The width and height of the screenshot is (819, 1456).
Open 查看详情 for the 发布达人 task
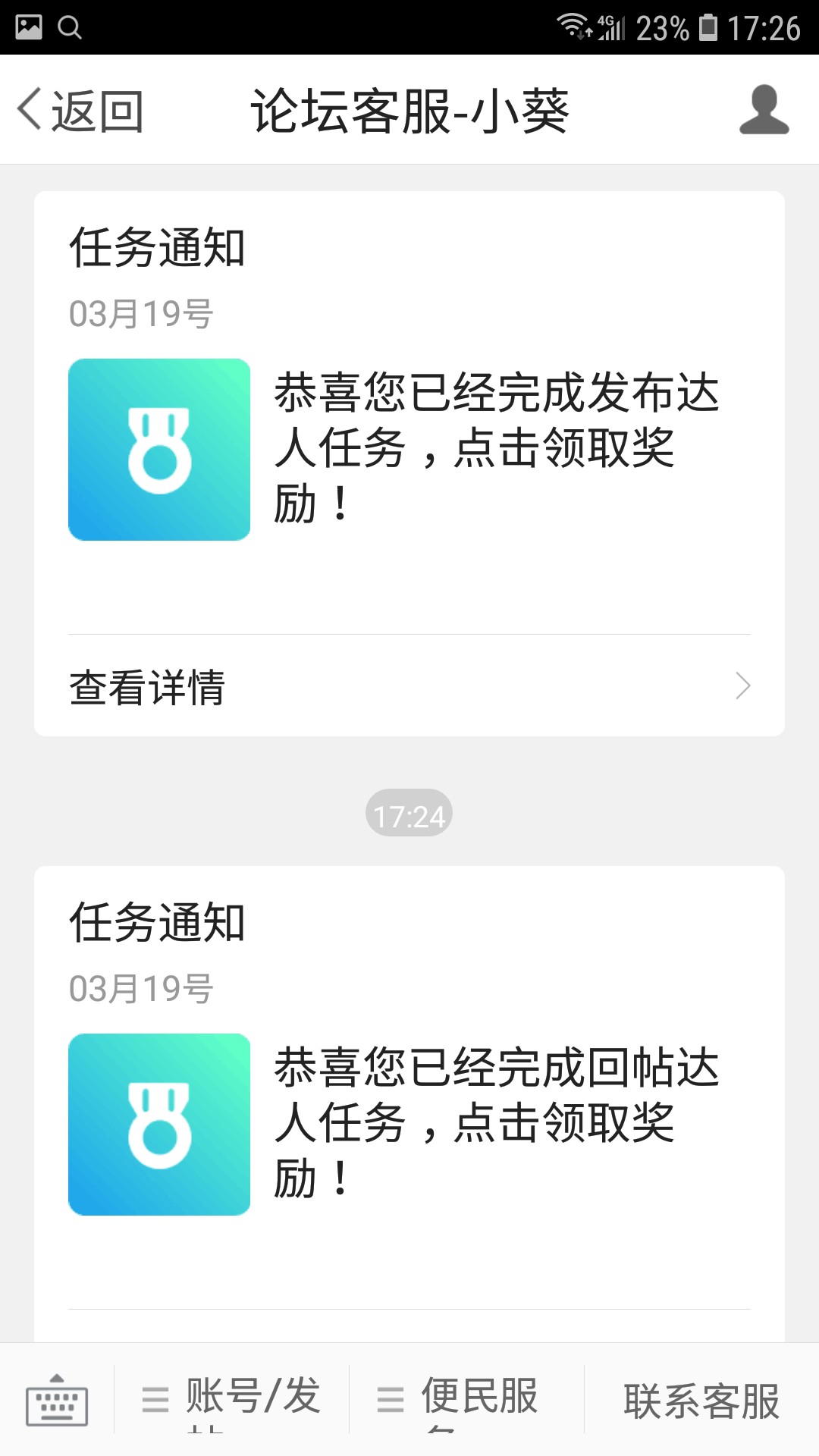(409, 686)
